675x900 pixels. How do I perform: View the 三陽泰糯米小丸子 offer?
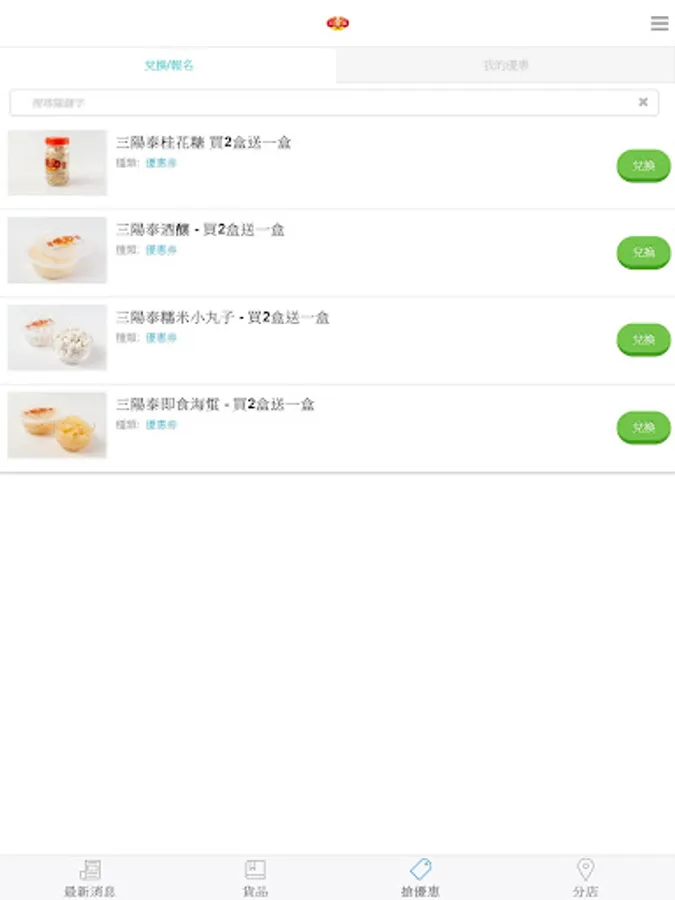click(x=222, y=318)
